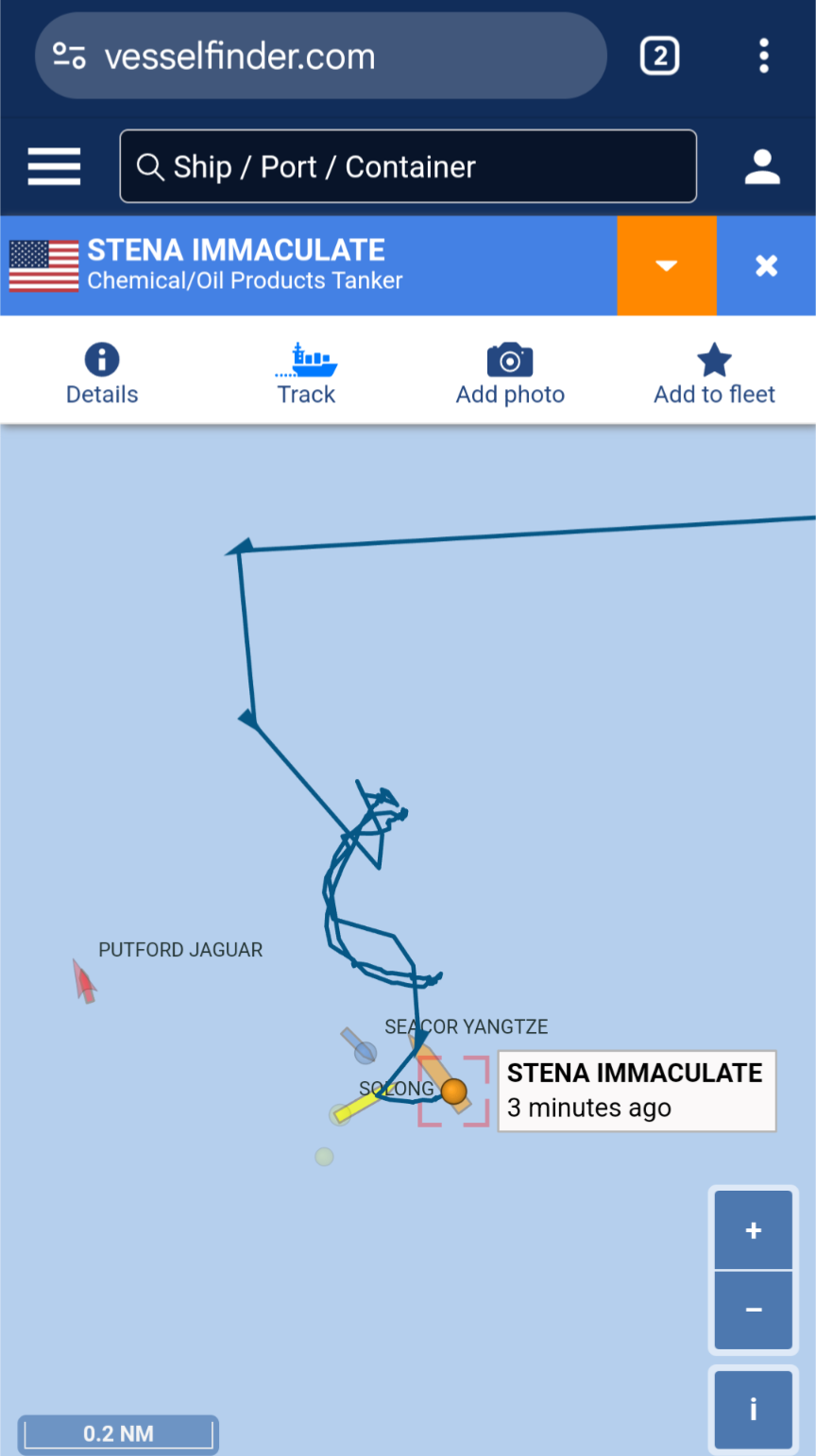Tap the vesselfinder.com address bar
The image size is (816, 1456).
(321, 57)
